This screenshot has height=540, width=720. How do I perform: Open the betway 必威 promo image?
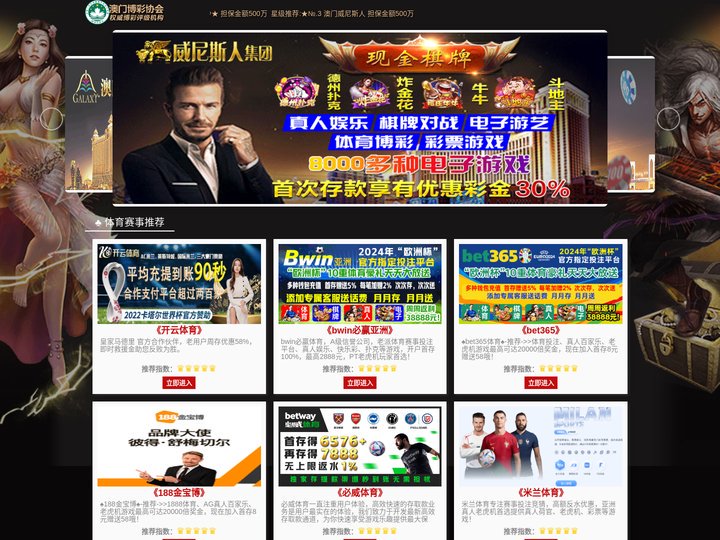[360, 446]
